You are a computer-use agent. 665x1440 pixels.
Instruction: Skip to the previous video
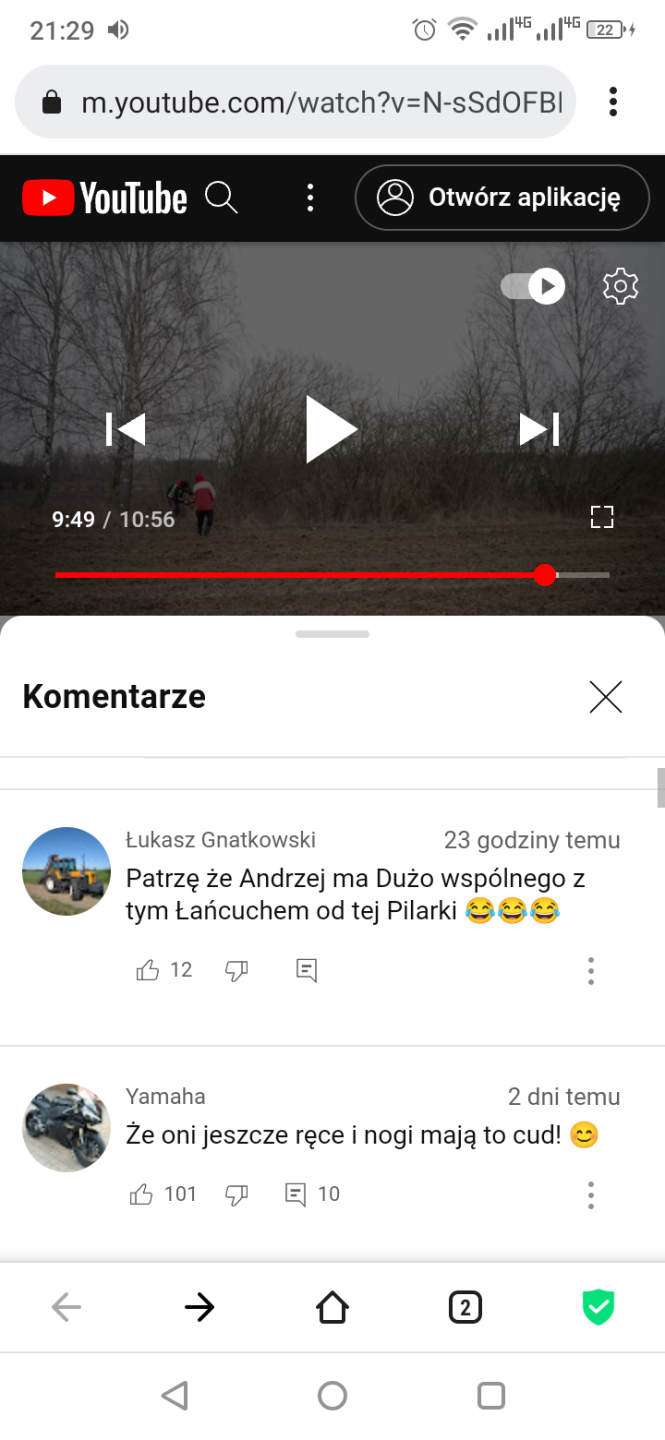point(126,429)
